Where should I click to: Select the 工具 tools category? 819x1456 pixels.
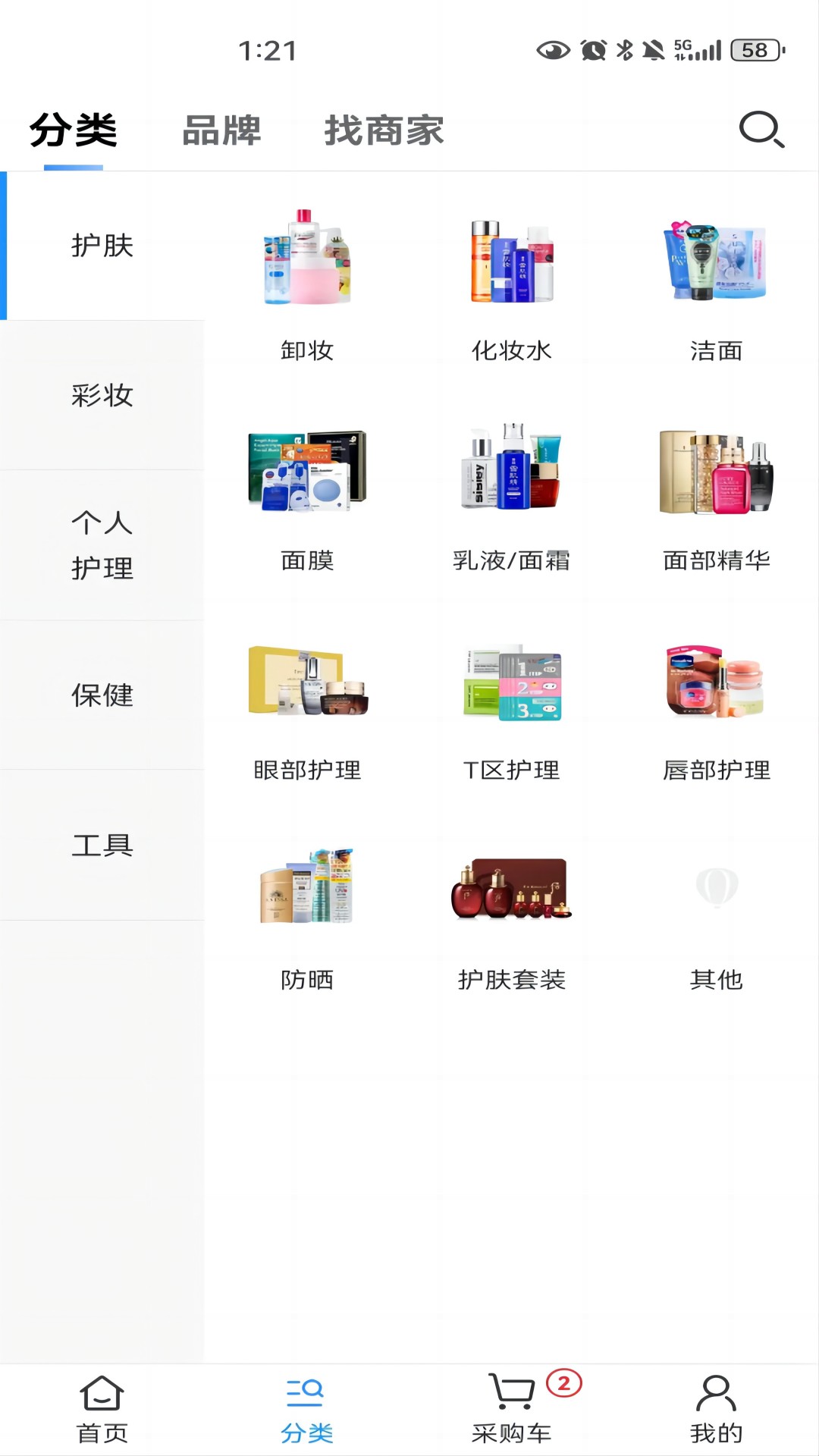point(102,846)
